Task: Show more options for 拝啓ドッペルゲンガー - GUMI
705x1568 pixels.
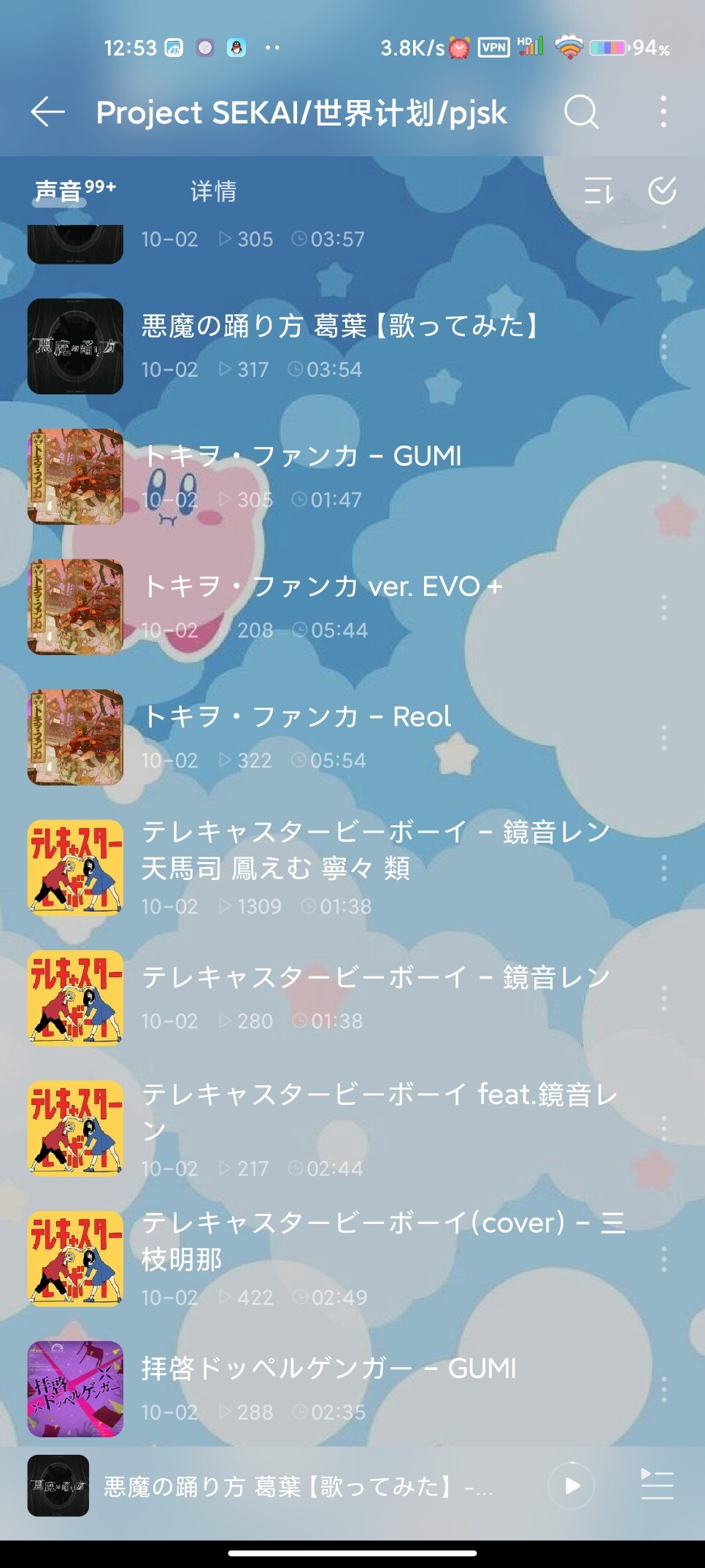Action: click(663, 1389)
